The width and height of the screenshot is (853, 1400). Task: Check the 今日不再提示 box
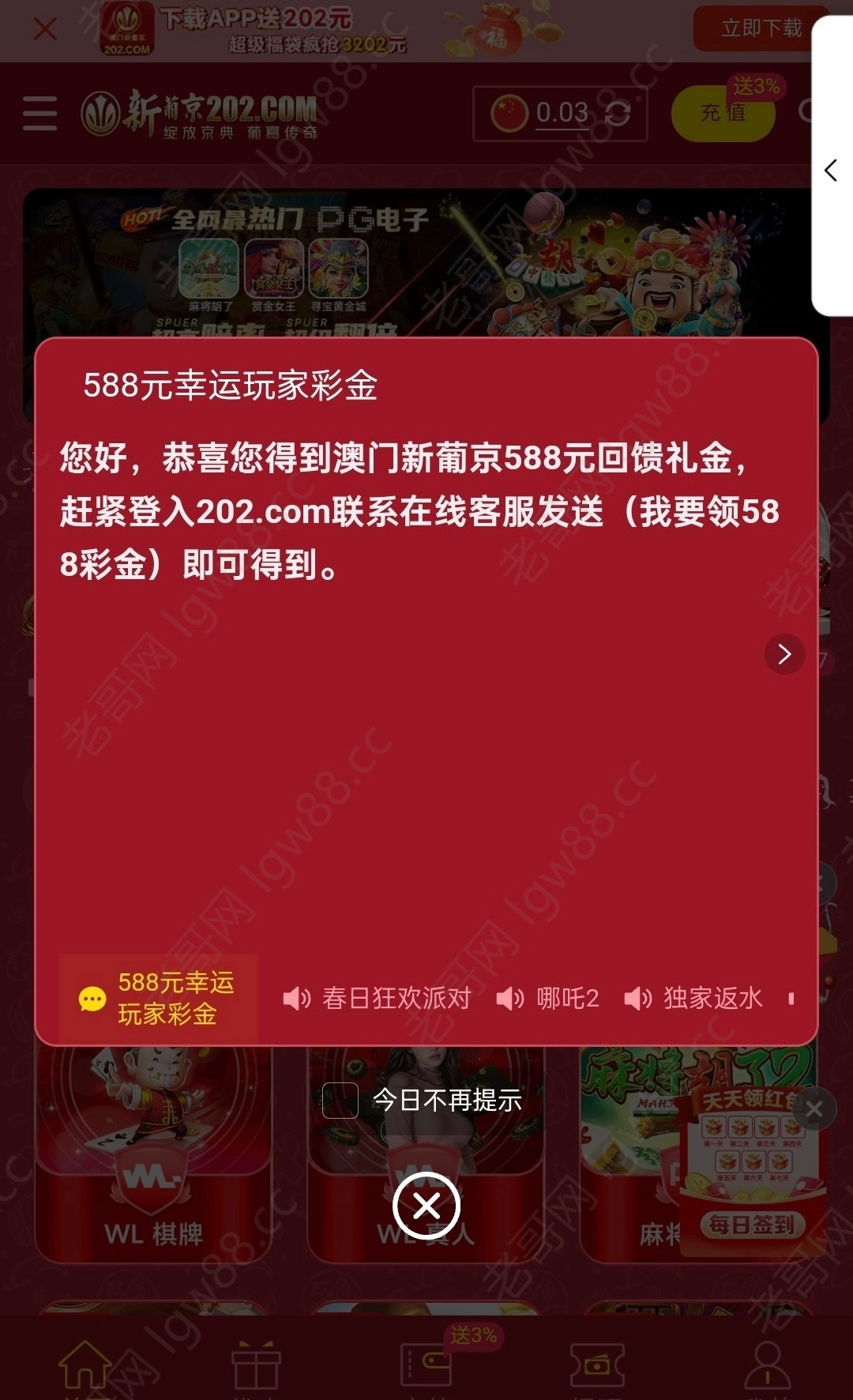tap(340, 1100)
